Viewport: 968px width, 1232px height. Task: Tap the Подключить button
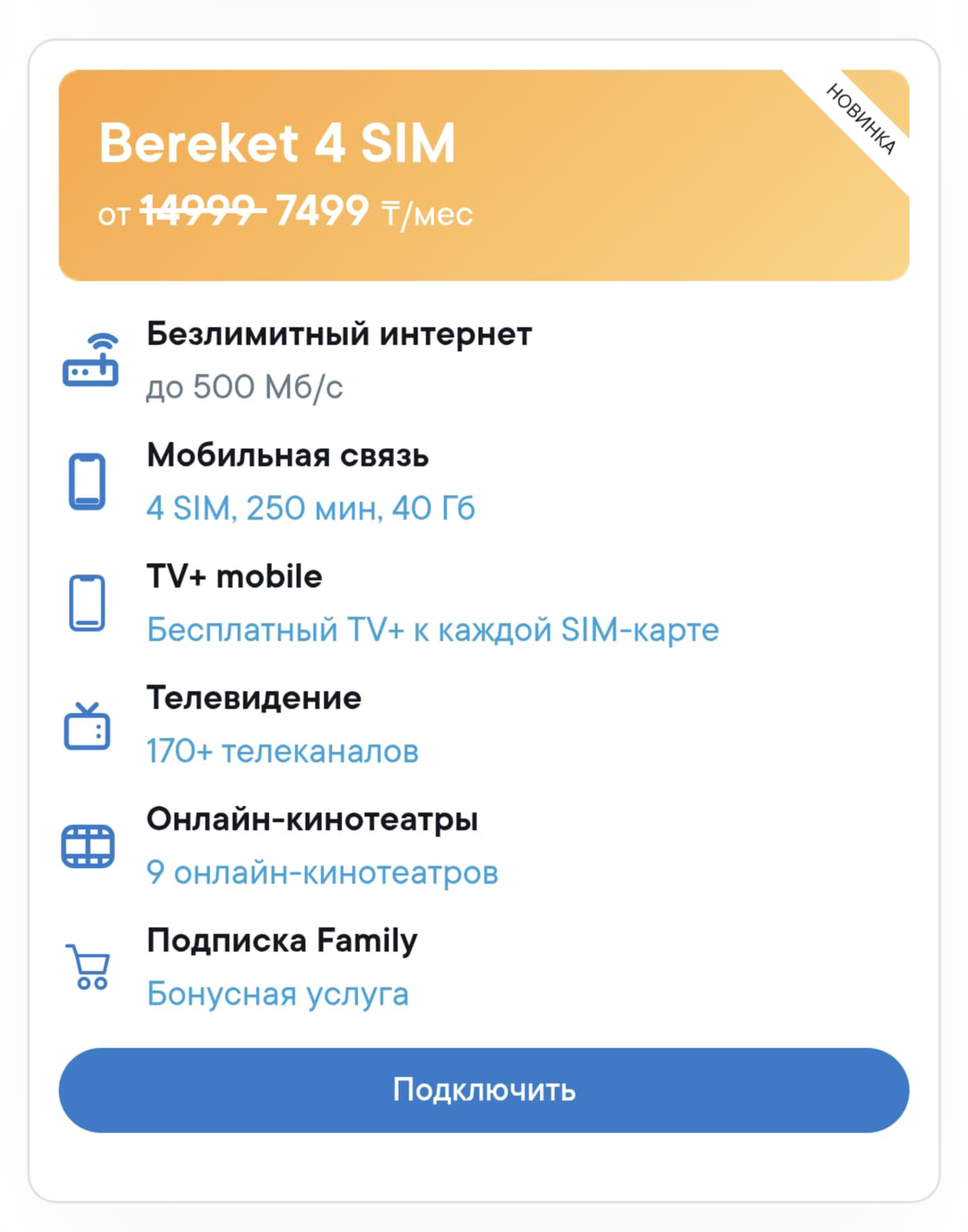[x=484, y=1090]
